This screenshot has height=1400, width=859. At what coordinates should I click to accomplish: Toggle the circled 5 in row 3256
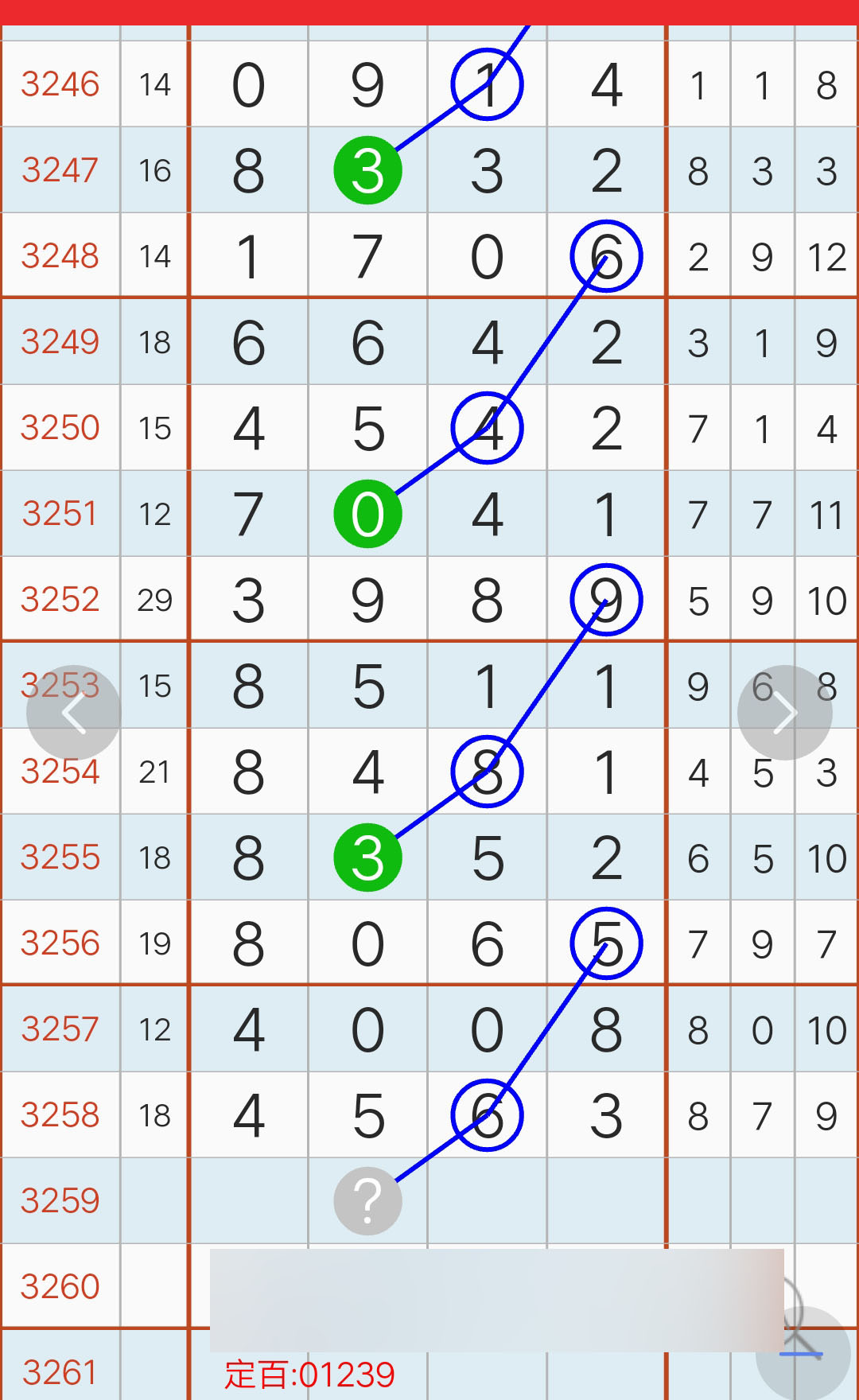606,943
